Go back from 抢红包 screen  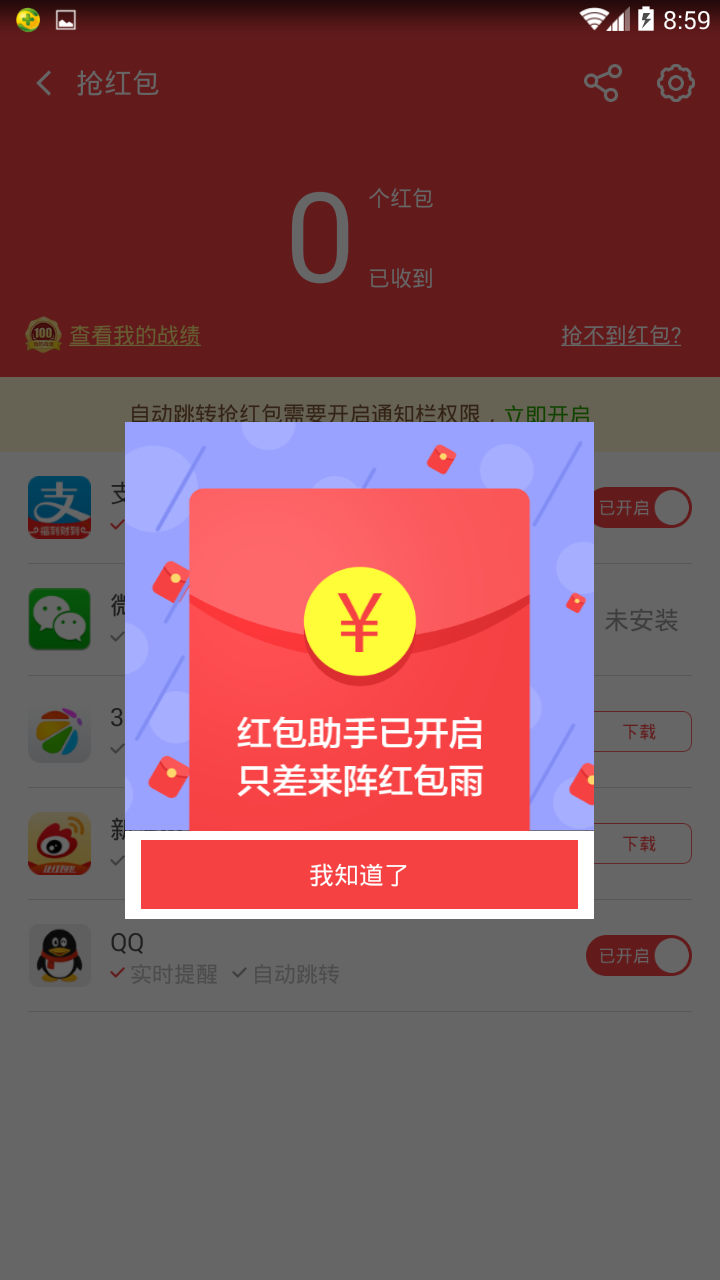44,83
